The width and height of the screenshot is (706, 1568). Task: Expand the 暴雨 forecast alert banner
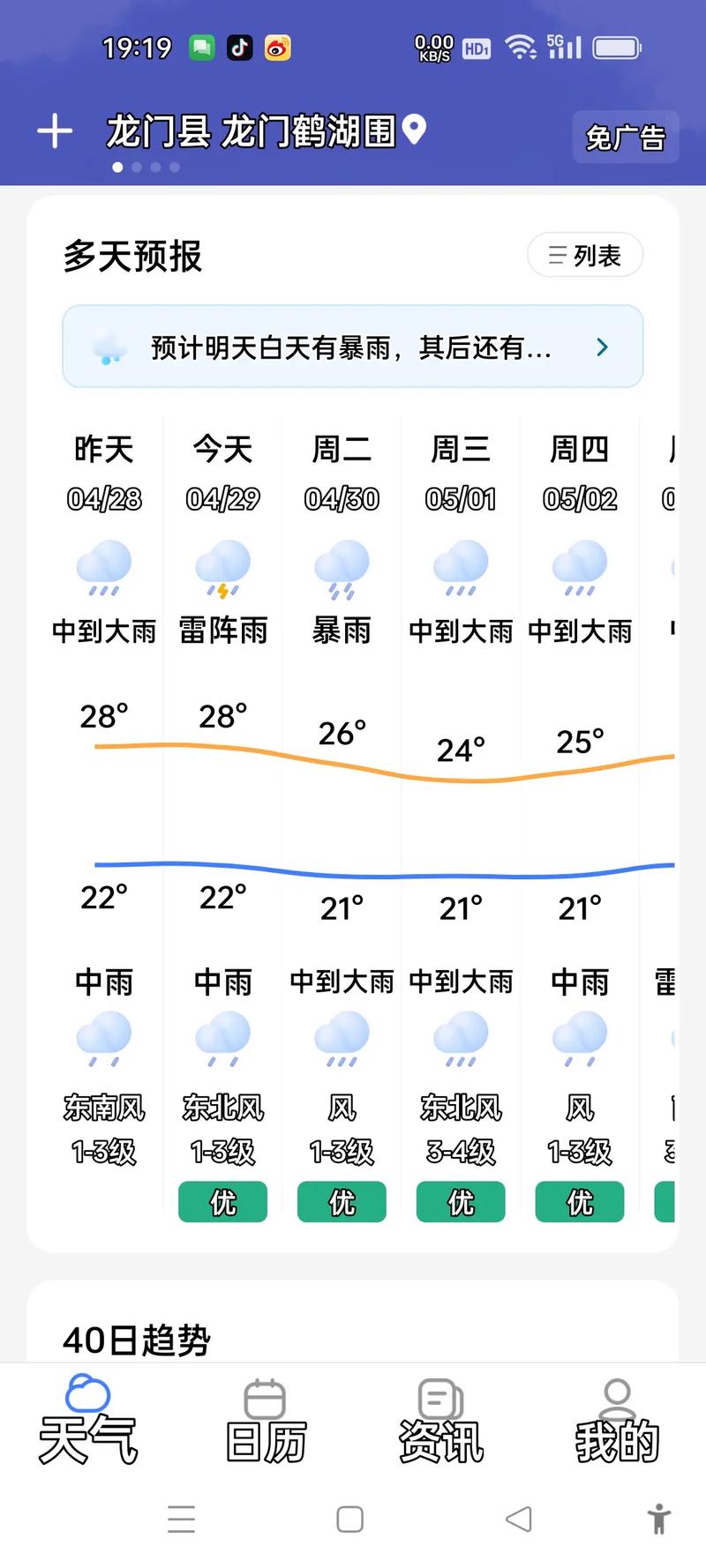pyautogui.click(x=351, y=347)
